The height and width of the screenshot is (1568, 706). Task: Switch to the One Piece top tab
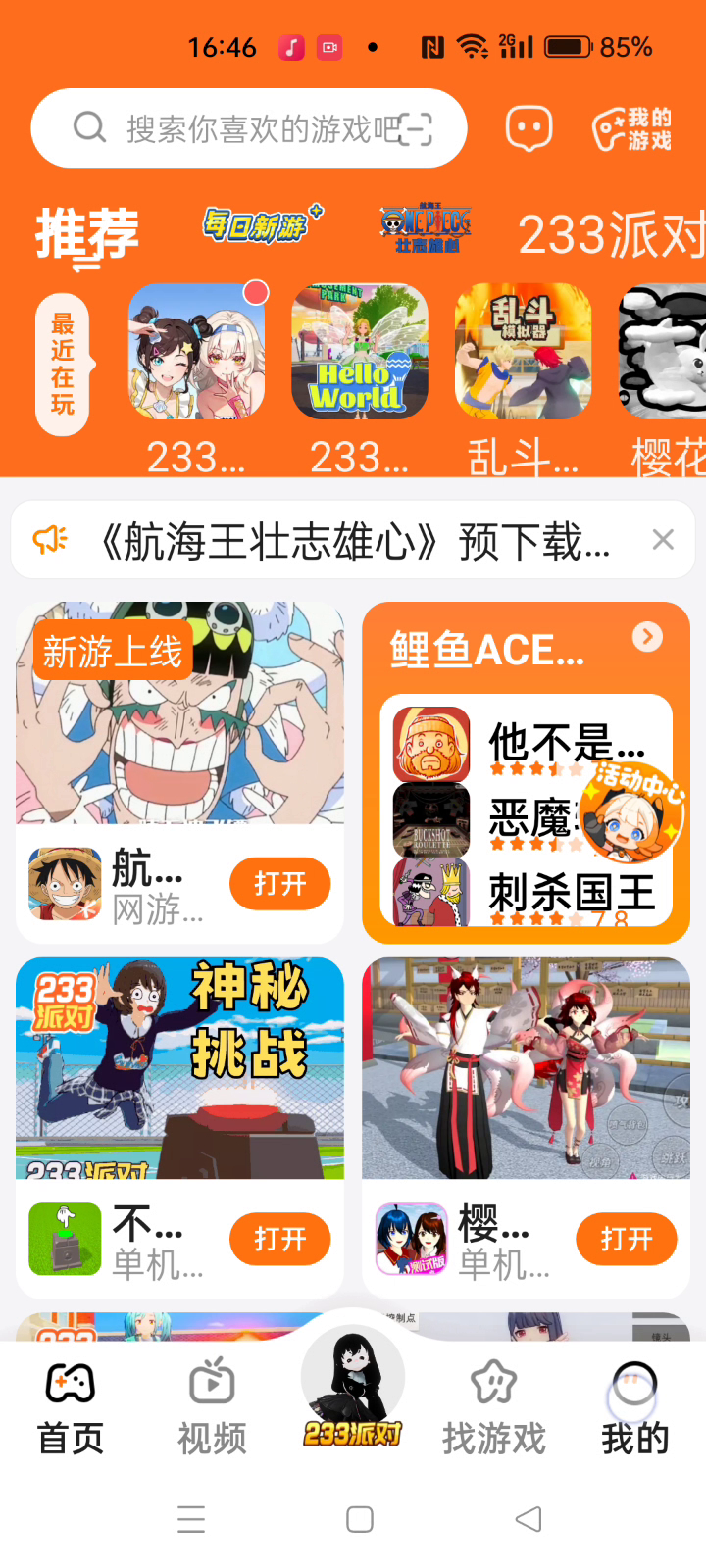pyautogui.click(x=426, y=229)
